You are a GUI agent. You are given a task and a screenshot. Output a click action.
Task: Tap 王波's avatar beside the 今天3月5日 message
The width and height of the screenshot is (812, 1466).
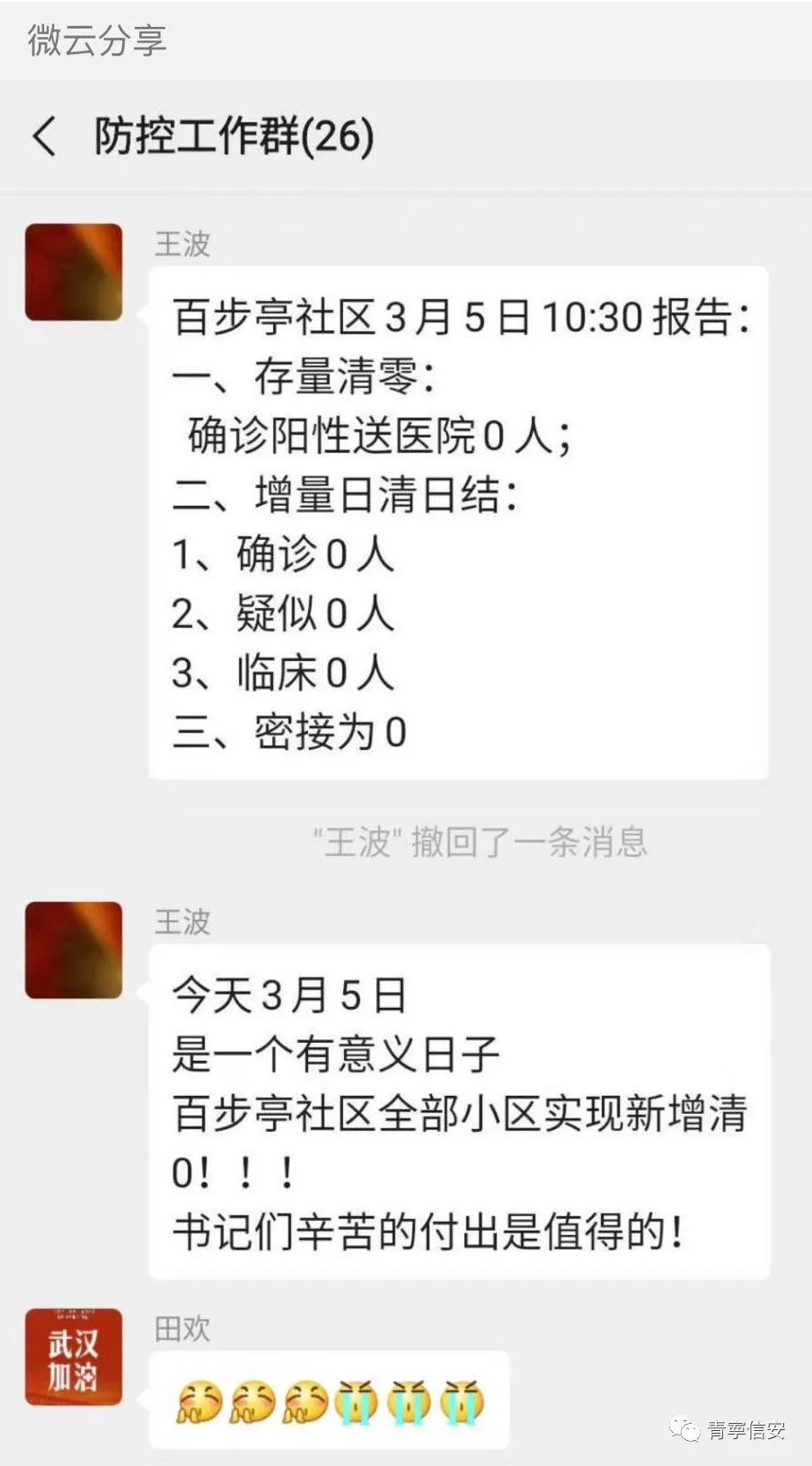74,950
